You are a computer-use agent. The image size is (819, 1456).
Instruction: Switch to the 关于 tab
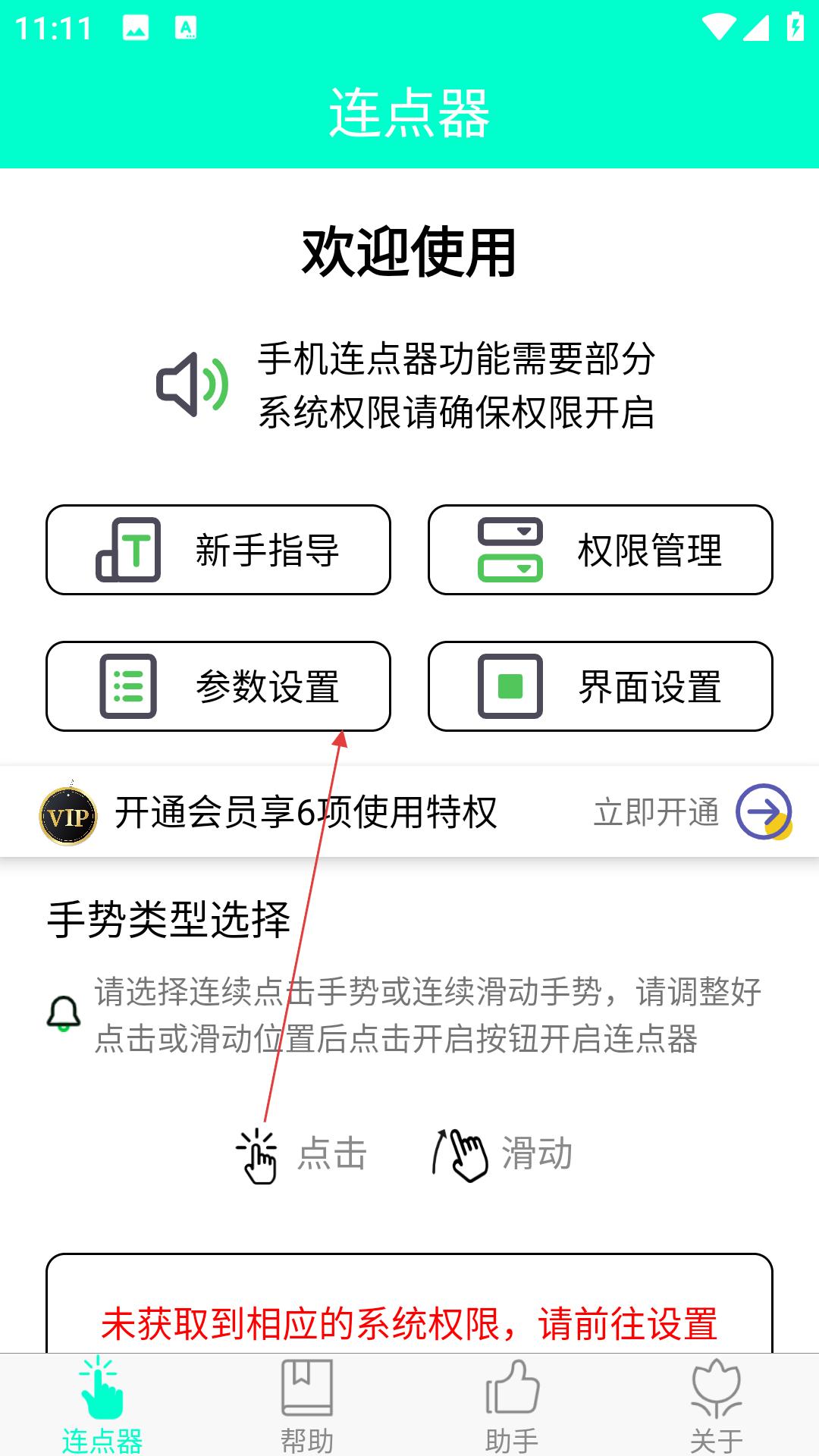point(716,1405)
